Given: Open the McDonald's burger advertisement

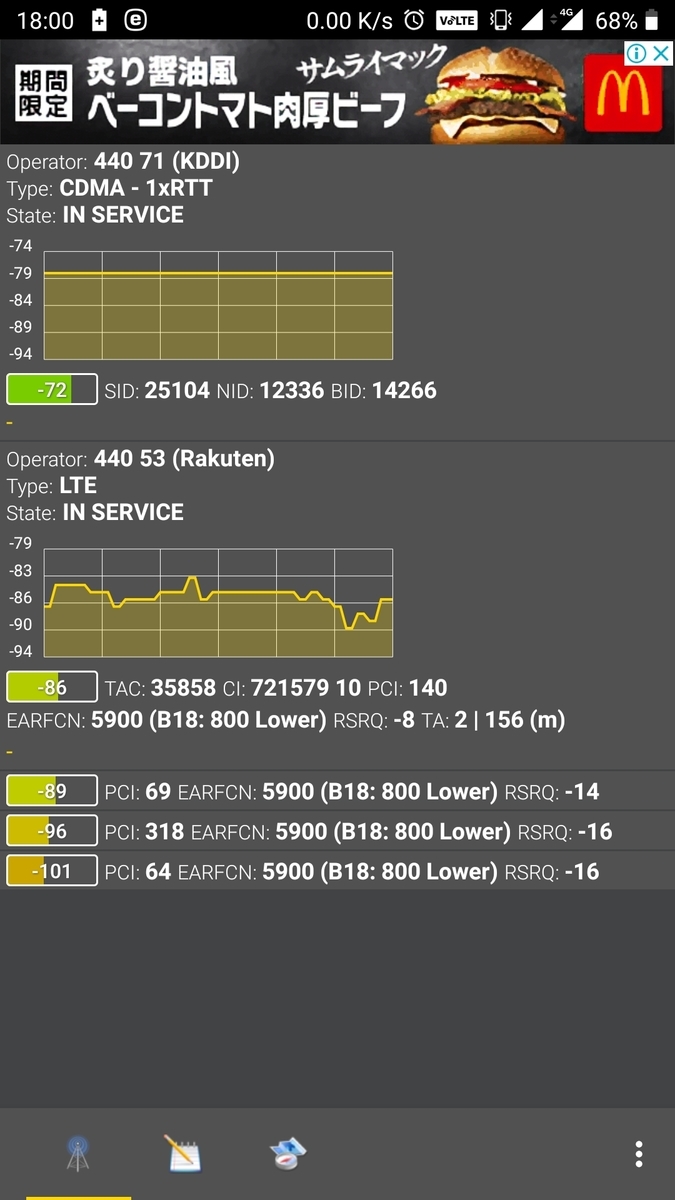Looking at the screenshot, I should [337, 92].
